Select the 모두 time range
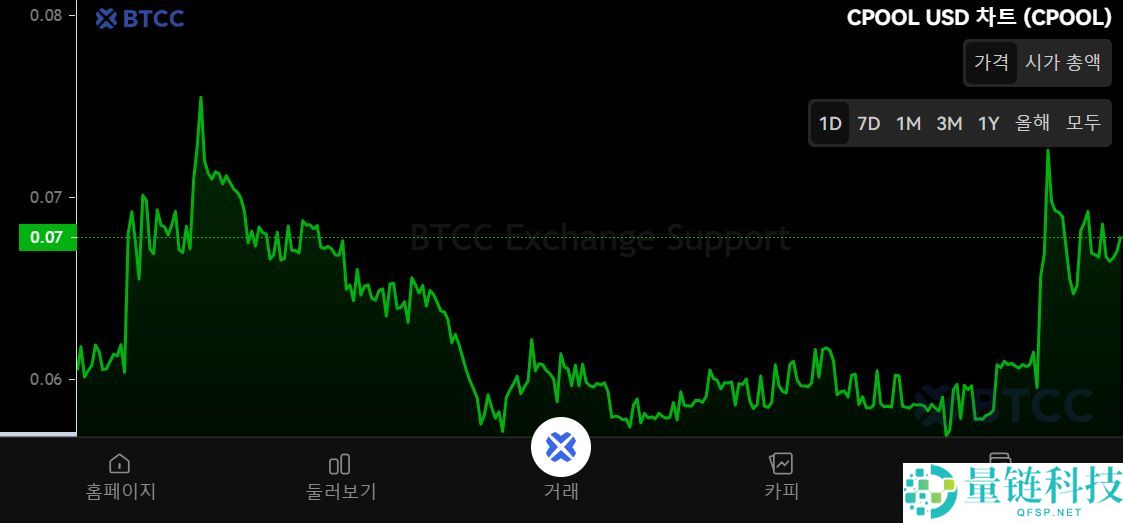This screenshot has width=1123, height=523. pyautogui.click(x=1083, y=123)
